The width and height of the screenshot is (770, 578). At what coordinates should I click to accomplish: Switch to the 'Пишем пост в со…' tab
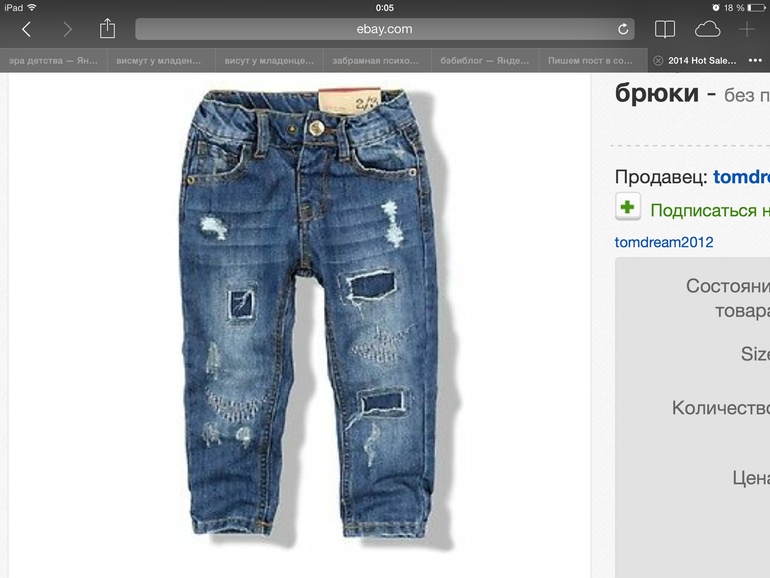pyautogui.click(x=593, y=61)
